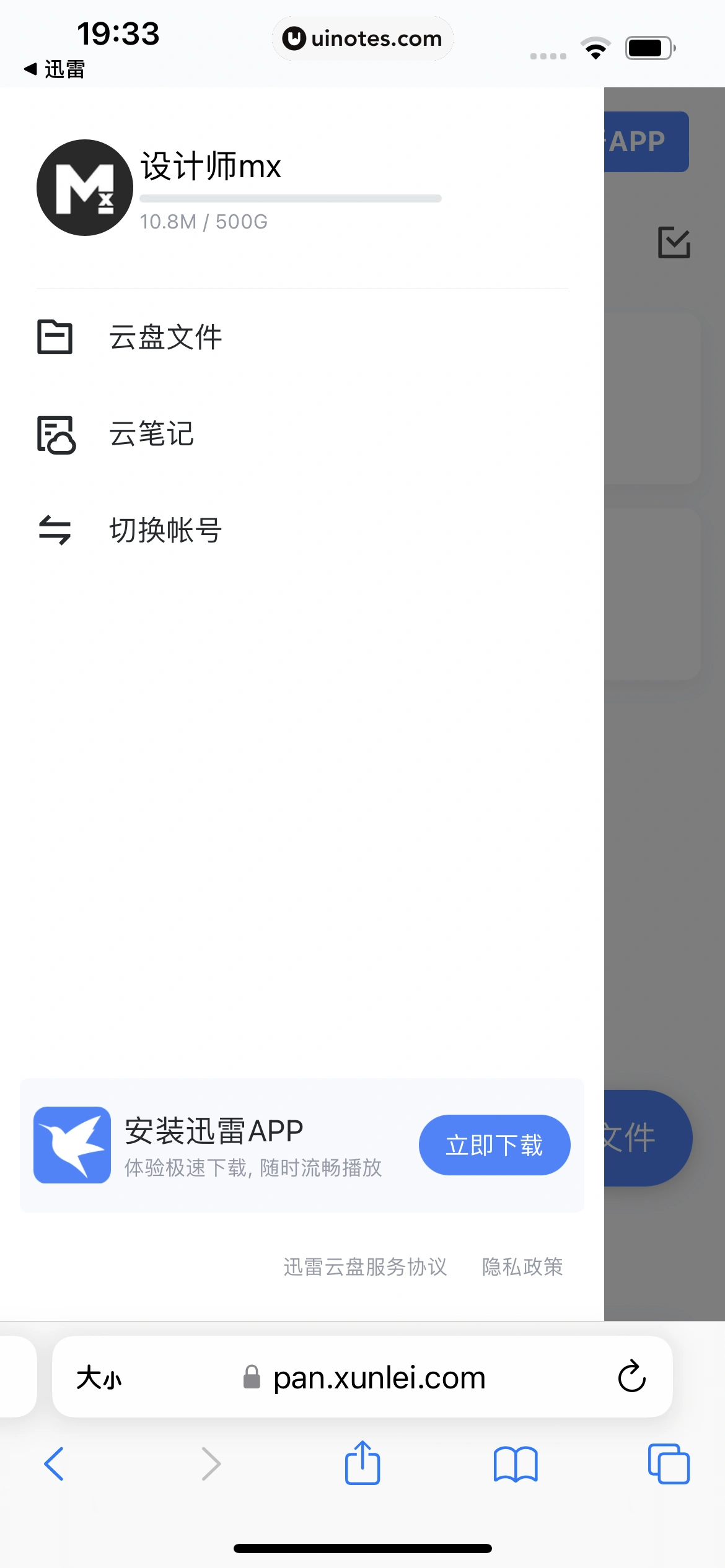This screenshot has height=1568, width=725.
Task: Tap the dimmed area to close drawer
Action: 664,867
